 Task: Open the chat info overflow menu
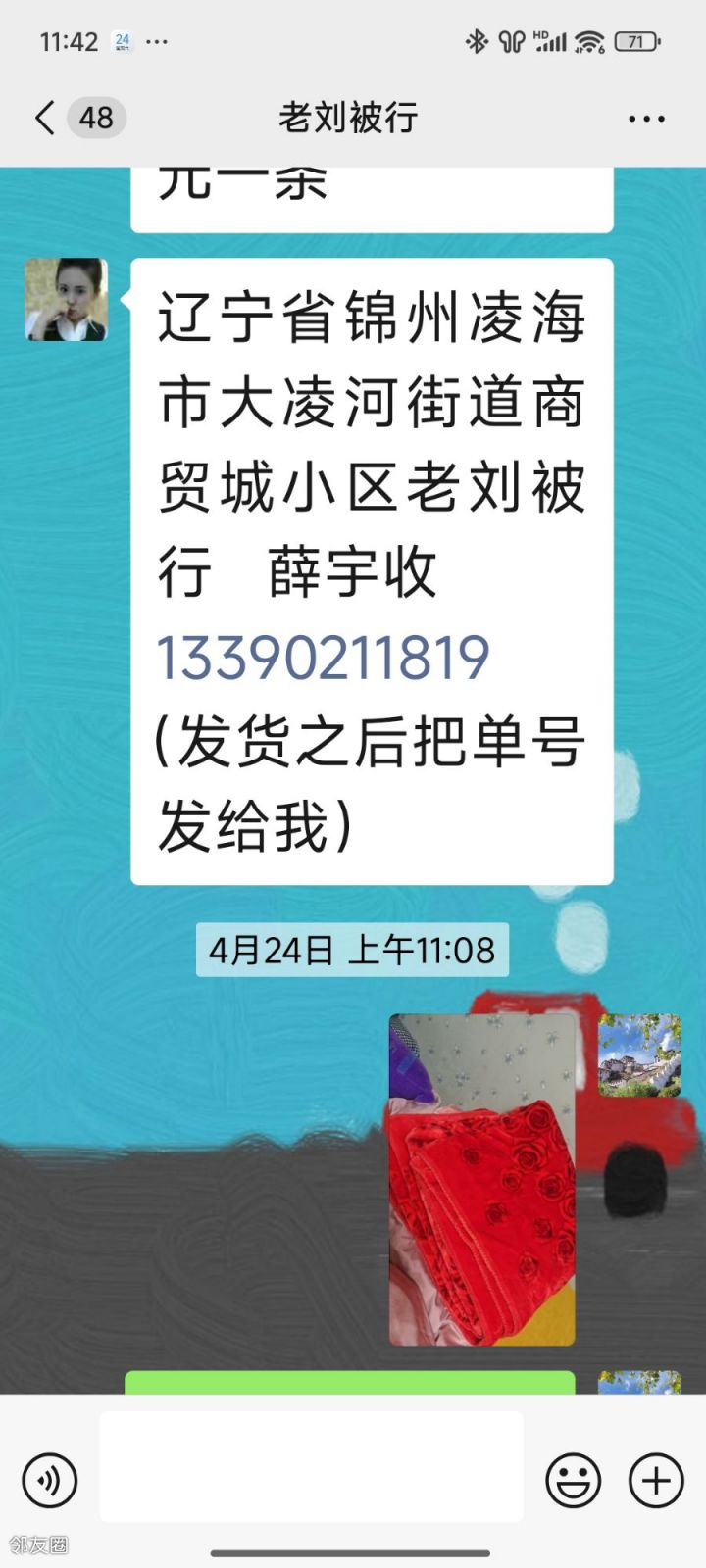[646, 119]
